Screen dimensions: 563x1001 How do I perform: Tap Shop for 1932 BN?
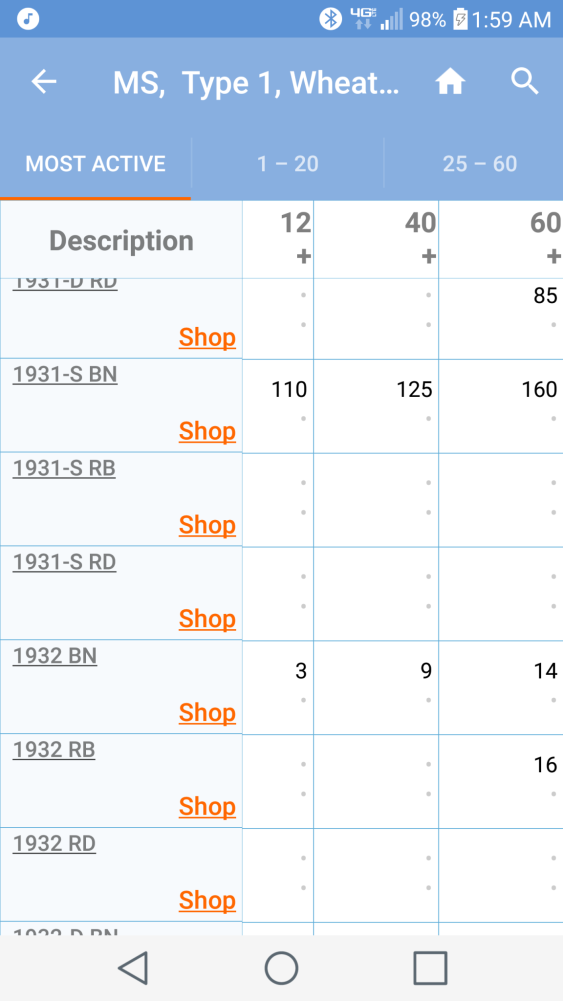(x=207, y=712)
